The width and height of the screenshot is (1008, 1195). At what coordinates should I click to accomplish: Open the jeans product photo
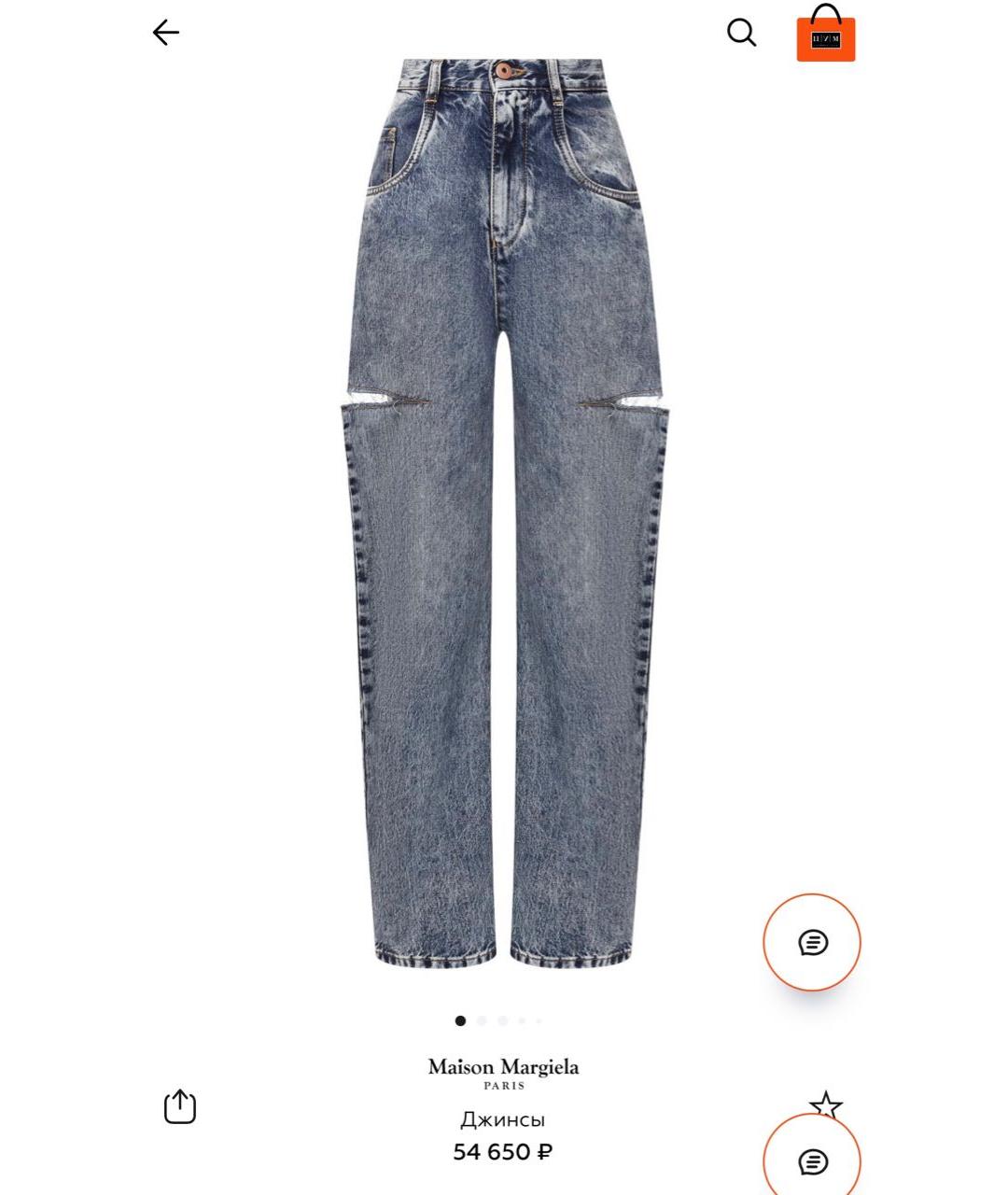504,513
